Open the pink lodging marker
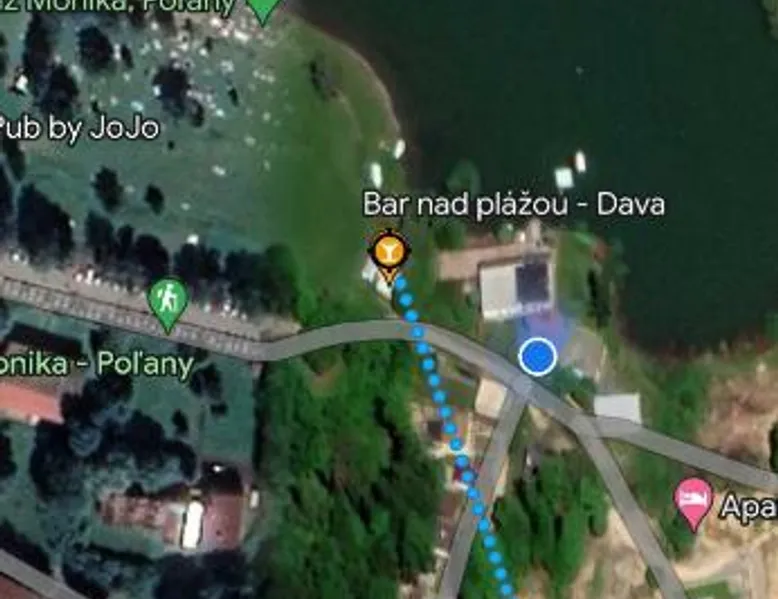 [693, 499]
